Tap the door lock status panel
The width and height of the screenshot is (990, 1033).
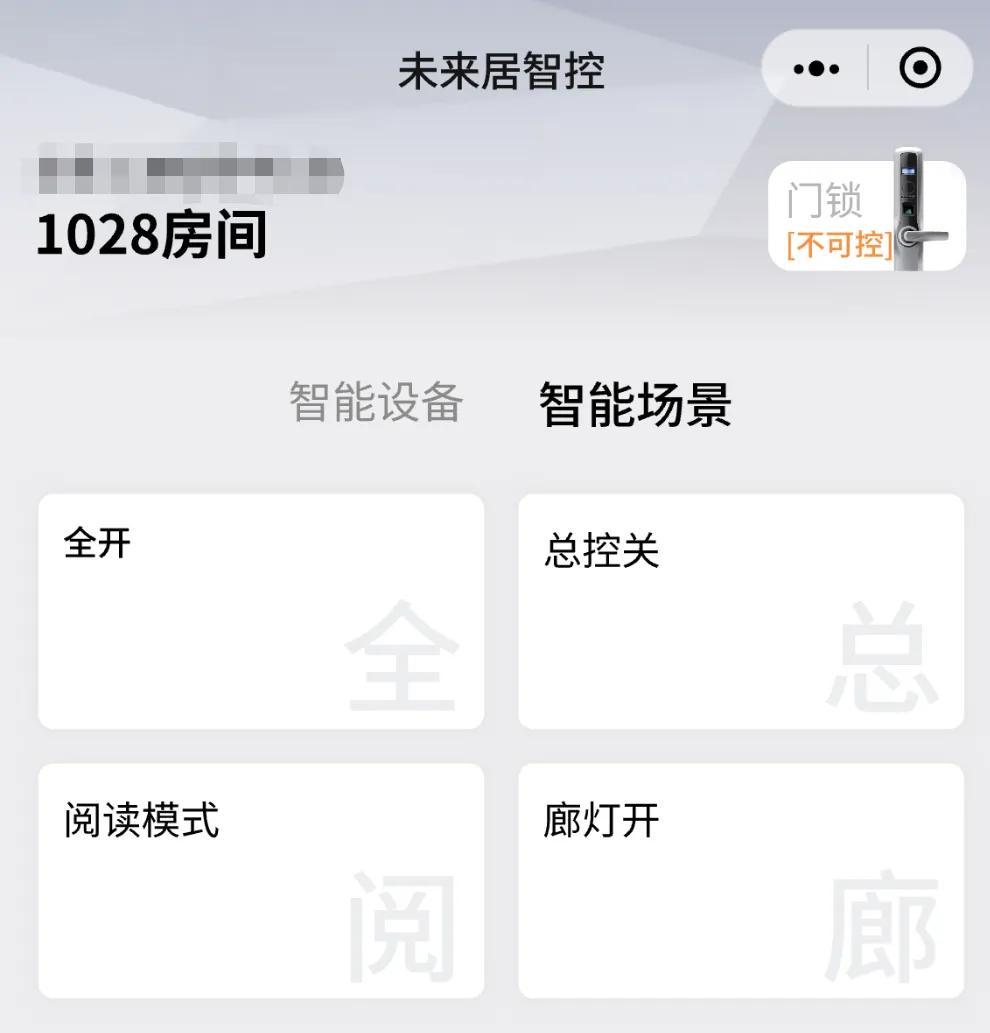(x=868, y=217)
